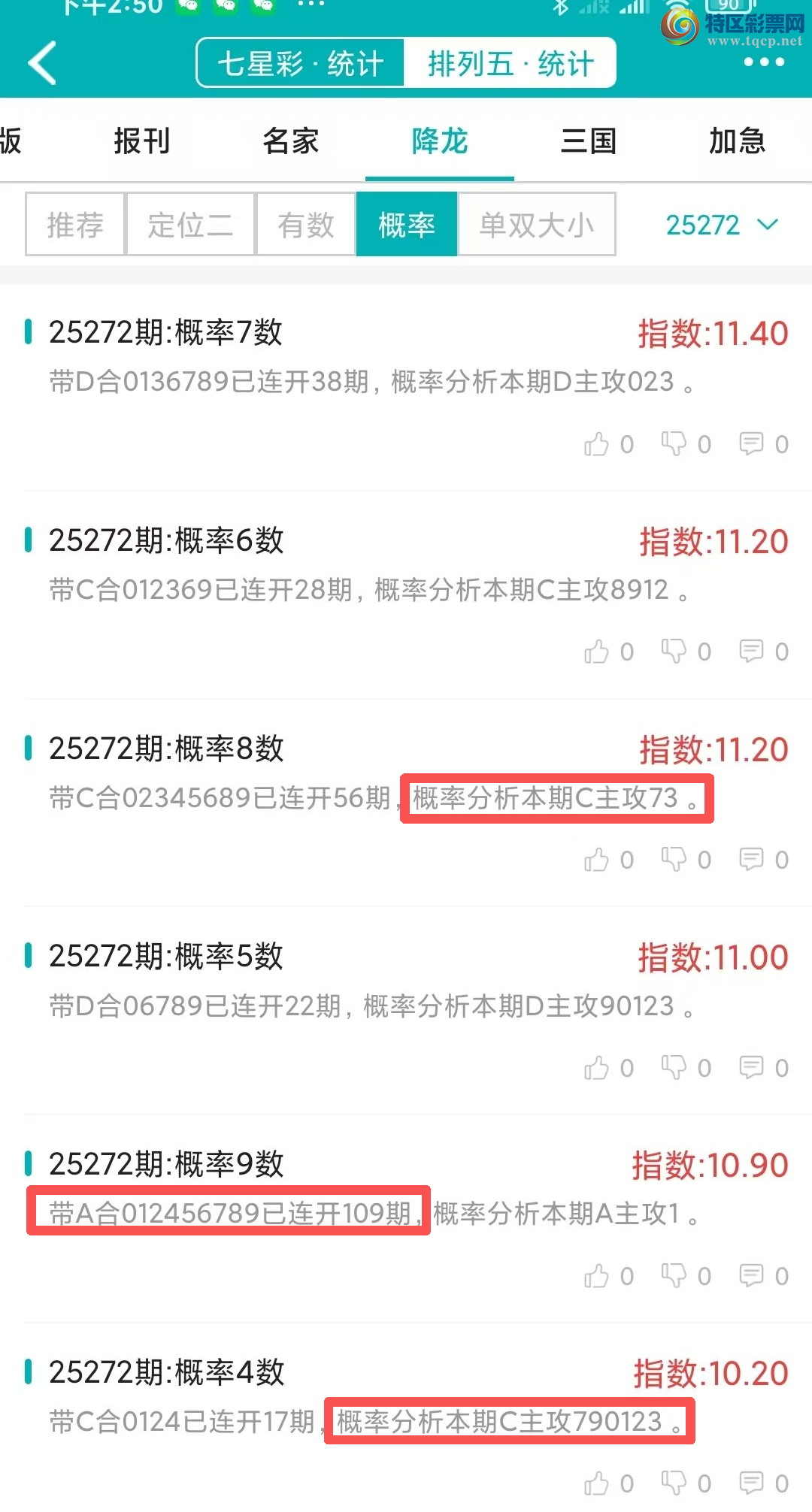Dislike the 概率6数 entry
The image size is (812, 1512).
[x=674, y=652]
